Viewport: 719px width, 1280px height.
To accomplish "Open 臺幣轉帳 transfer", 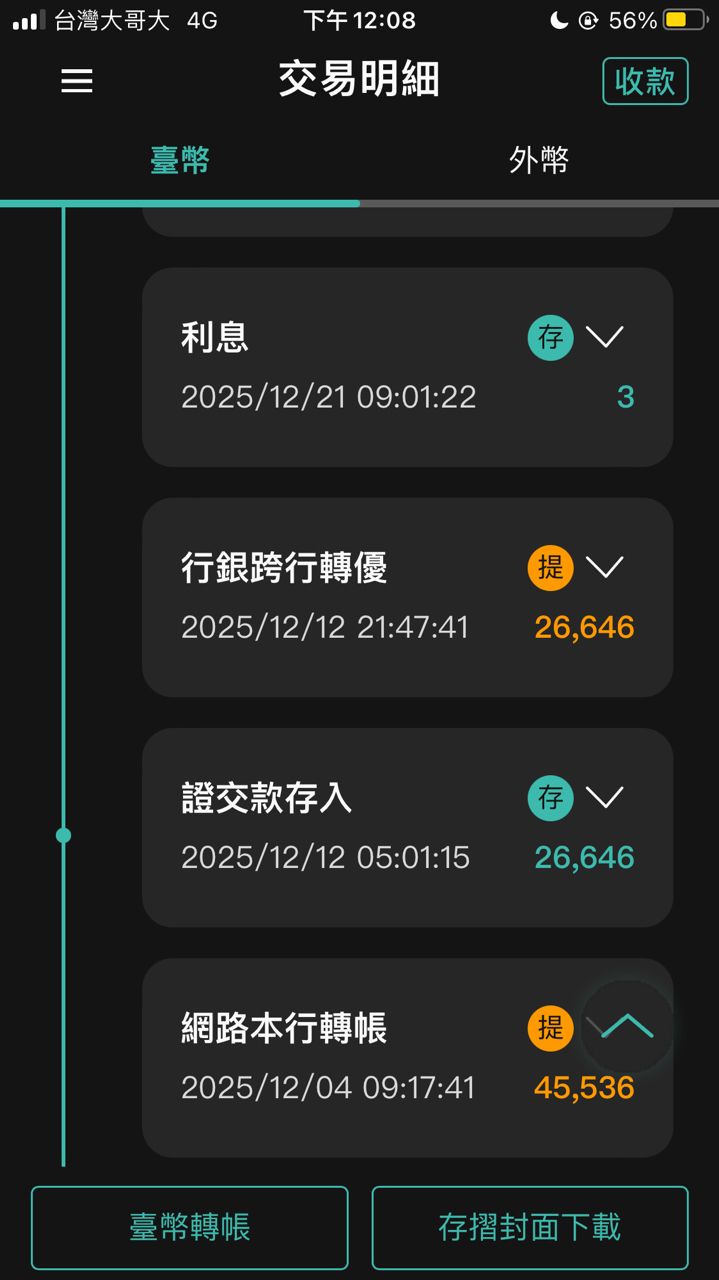I will tap(190, 1227).
